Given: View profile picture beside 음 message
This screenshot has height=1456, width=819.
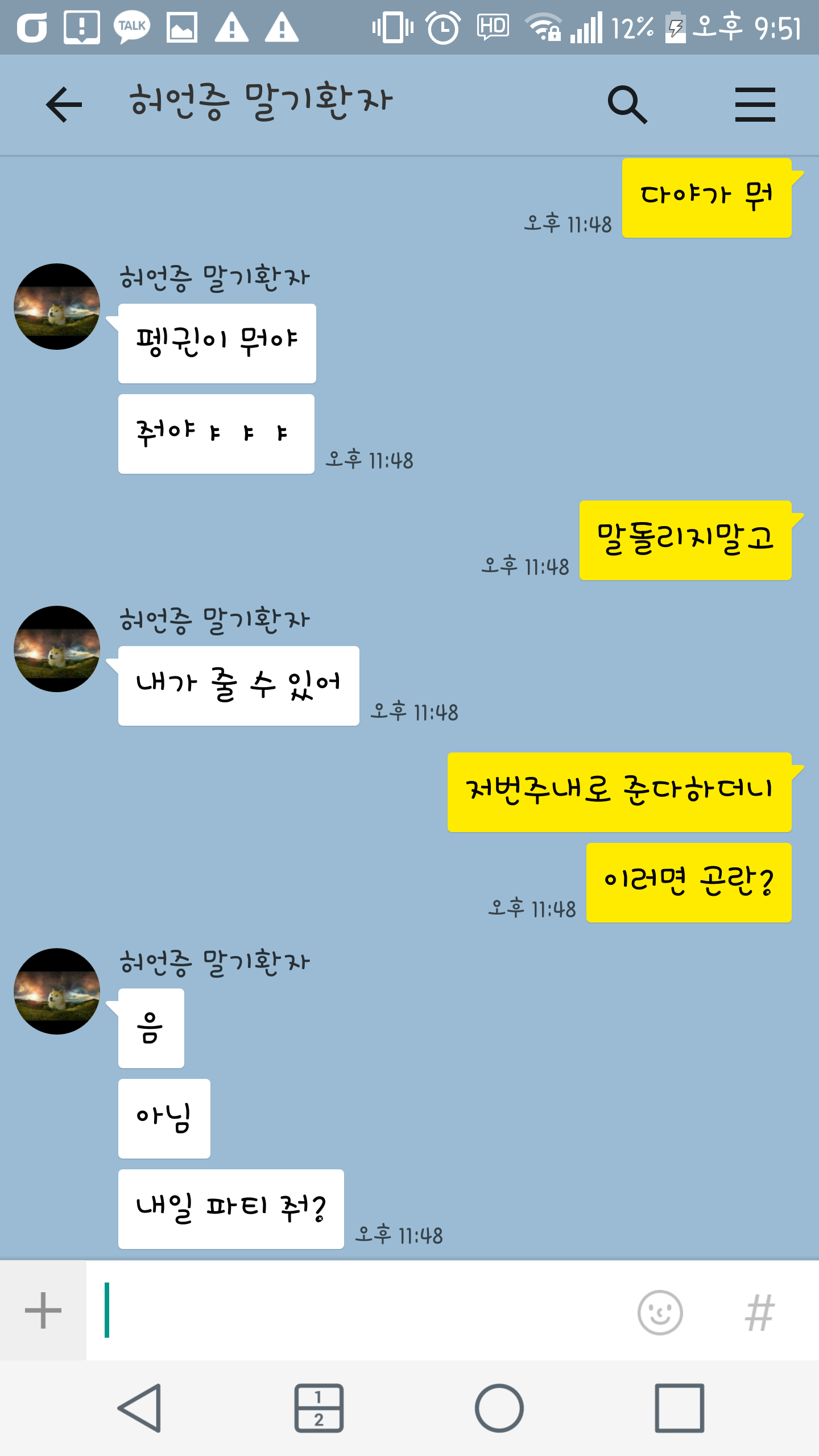Looking at the screenshot, I should click(57, 991).
